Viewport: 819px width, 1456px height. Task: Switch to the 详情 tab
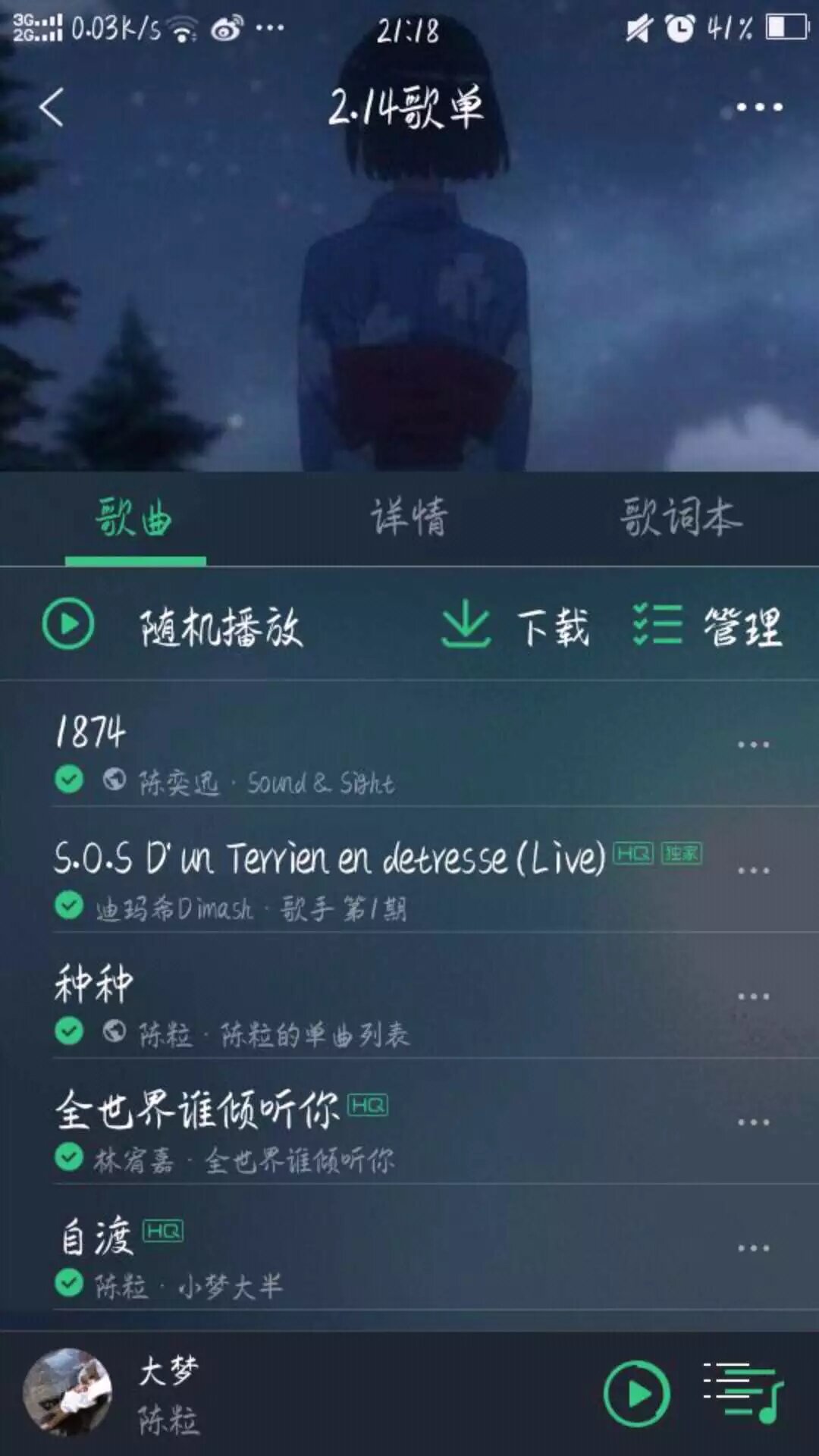pos(409,518)
